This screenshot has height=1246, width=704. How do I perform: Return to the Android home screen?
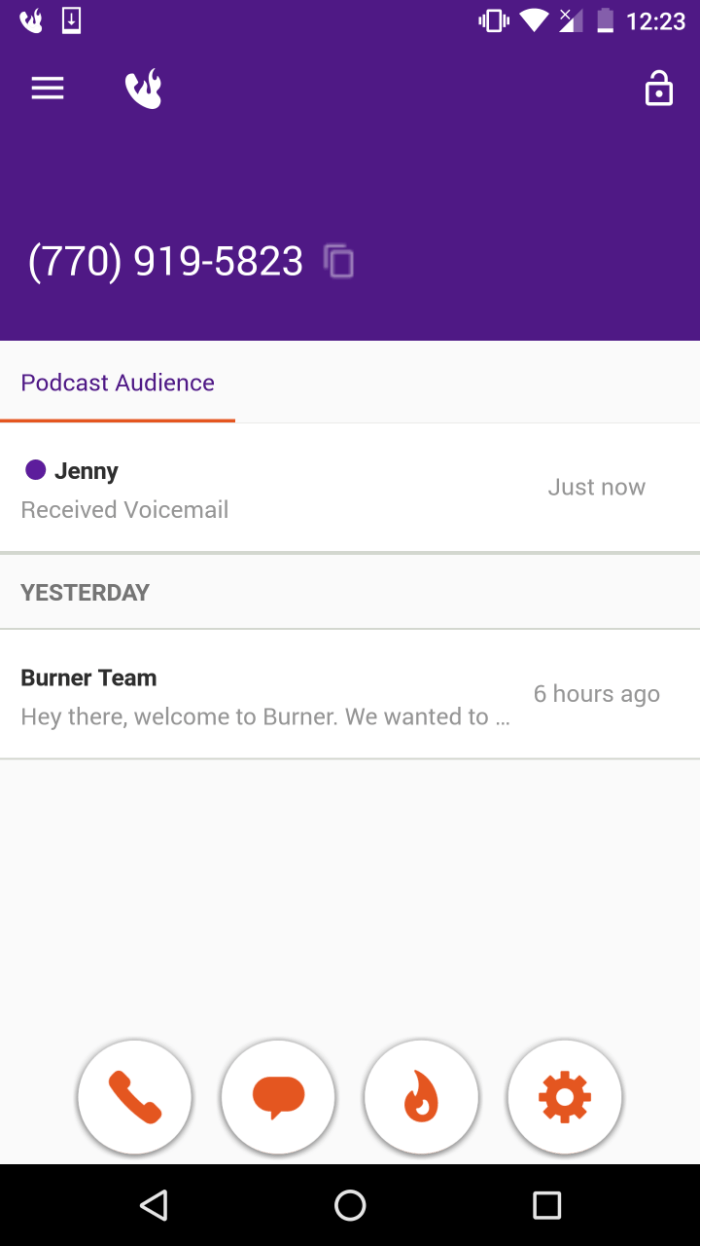coord(350,1205)
